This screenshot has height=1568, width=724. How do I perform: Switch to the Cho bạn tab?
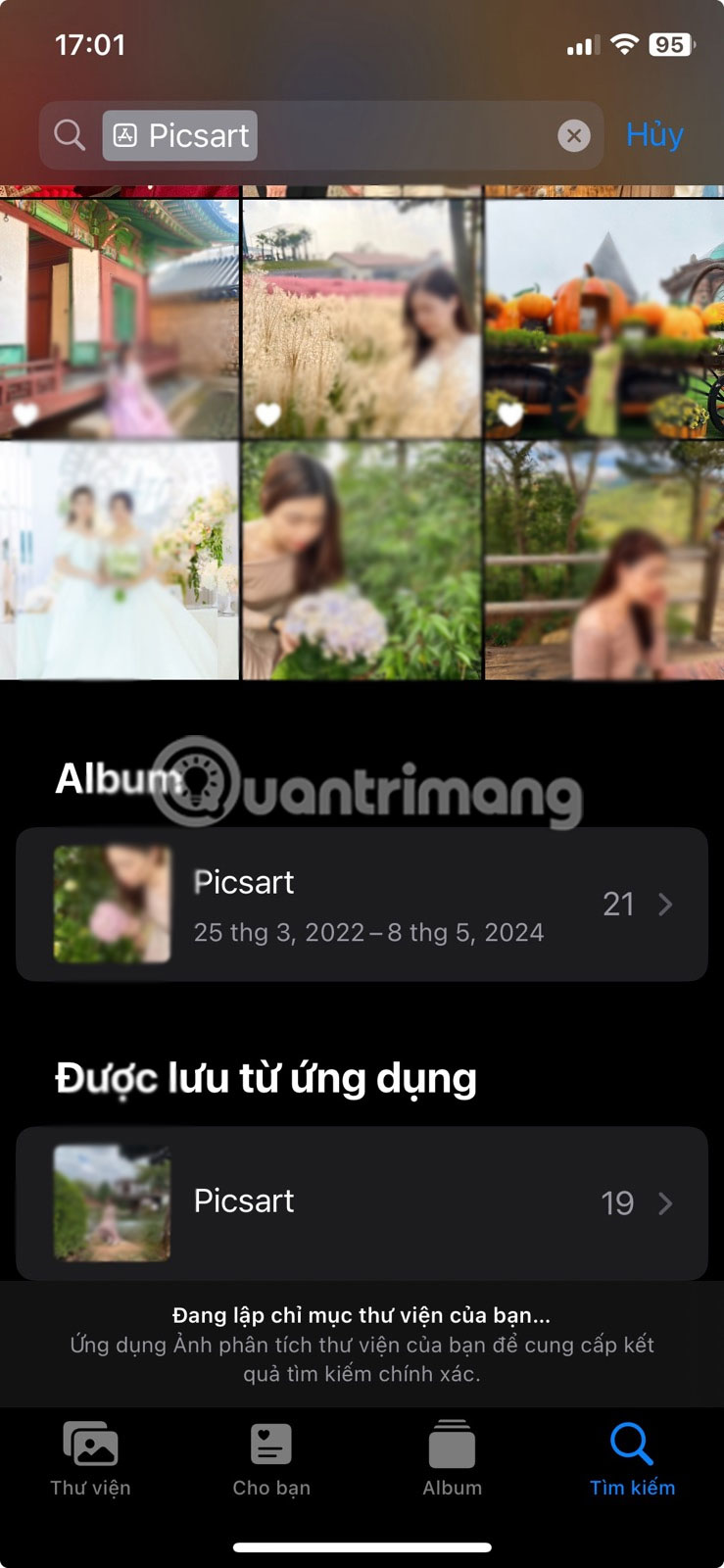[x=271, y=1458]
